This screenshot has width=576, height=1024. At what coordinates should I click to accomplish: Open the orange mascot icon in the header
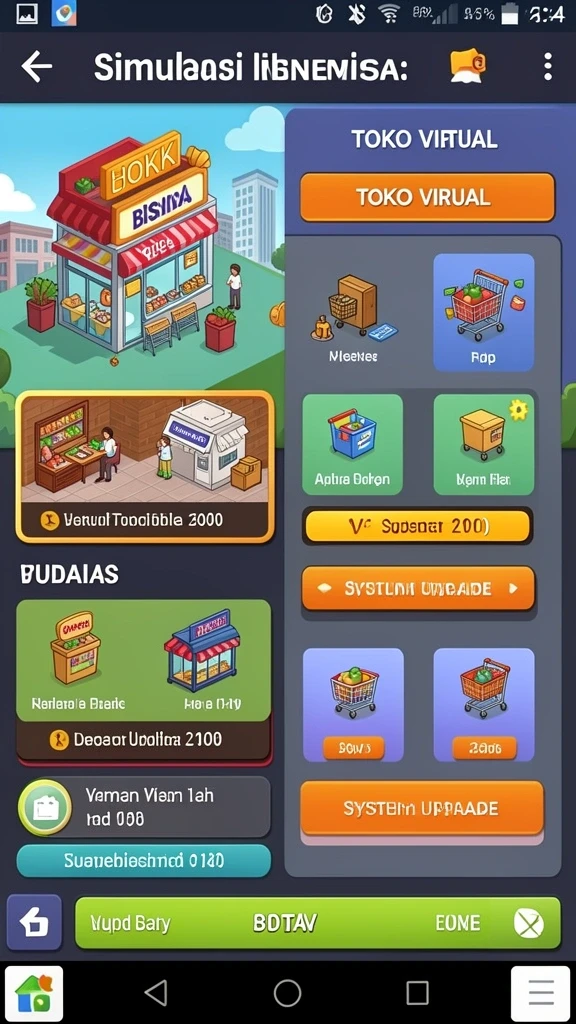coord(468,67)
